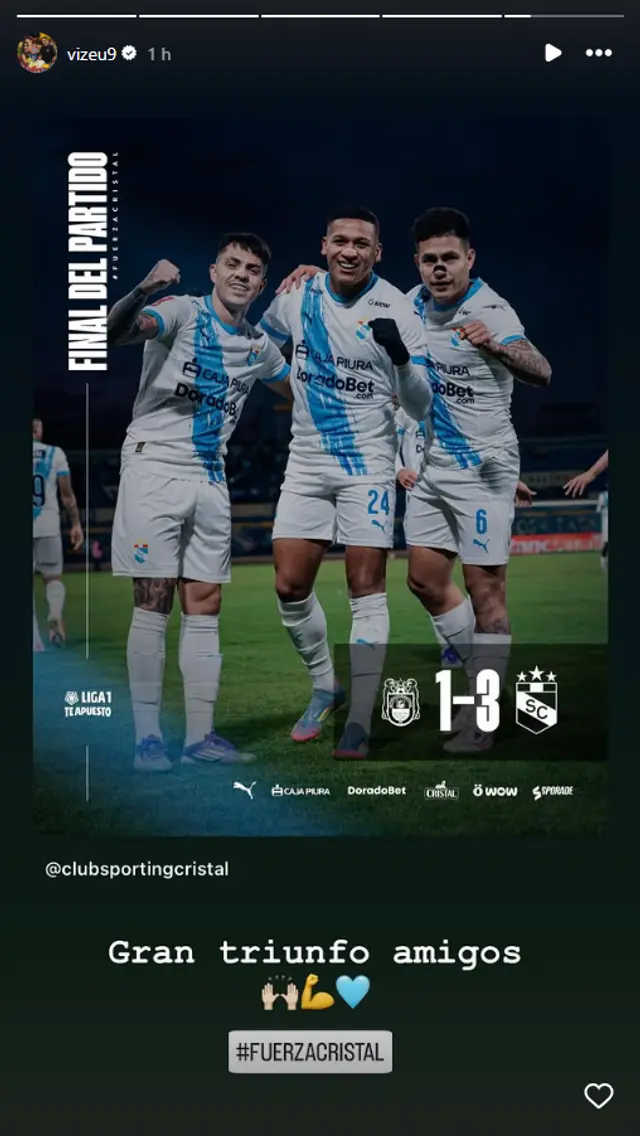Open the @clubsportingcristal mention
640x1136 pixels.
click(137, 869)
